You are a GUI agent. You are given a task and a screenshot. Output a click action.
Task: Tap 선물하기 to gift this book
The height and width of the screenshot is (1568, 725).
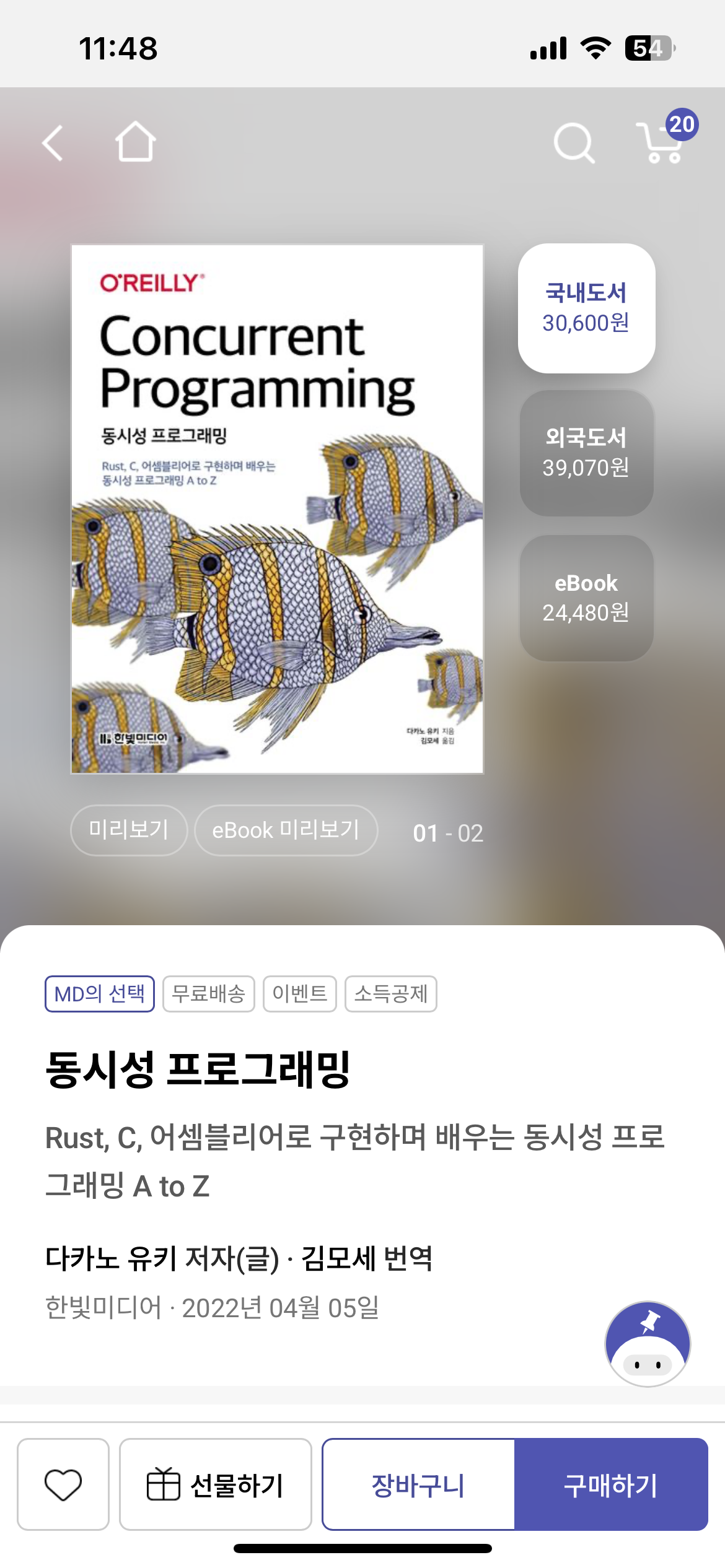click(x=215, y=1484)
